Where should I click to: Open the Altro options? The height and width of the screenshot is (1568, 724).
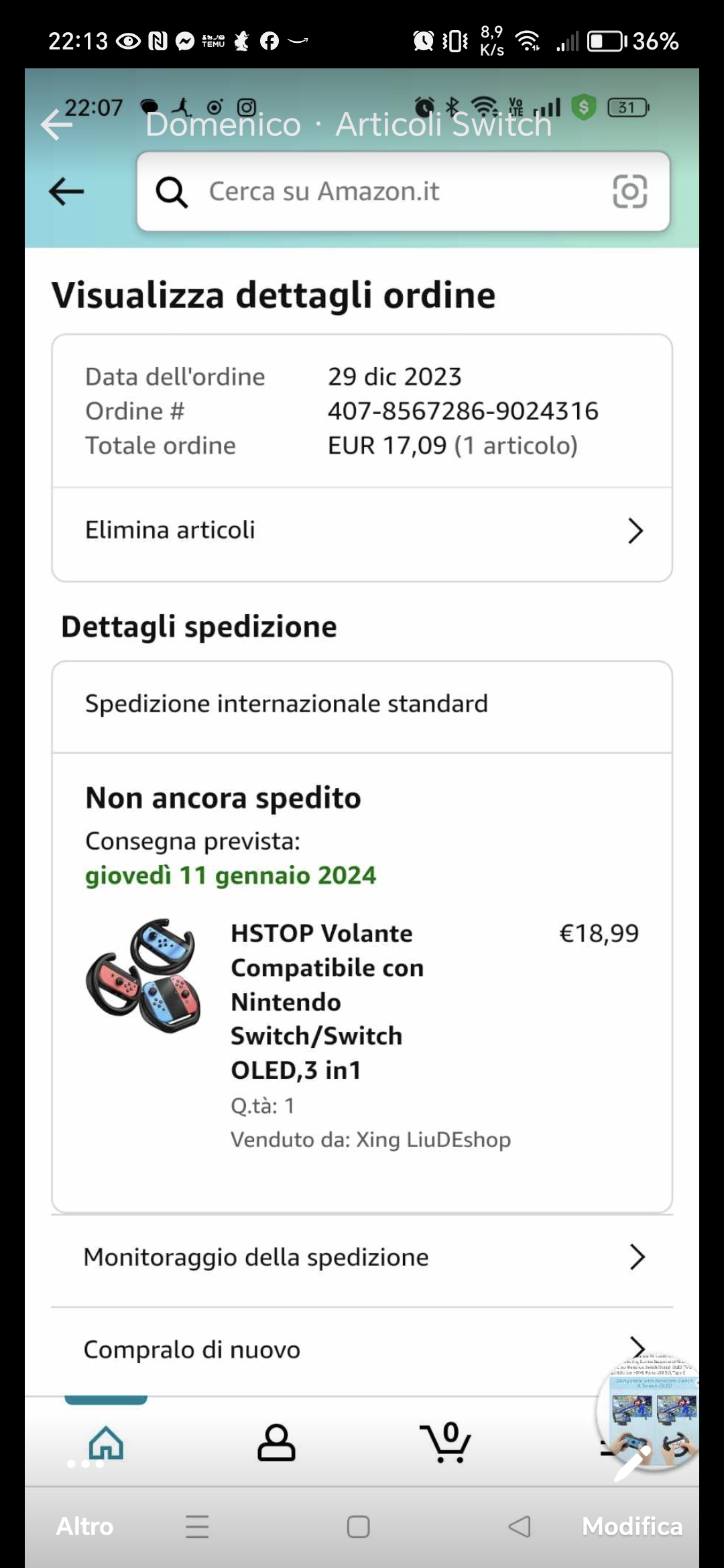tap(84, 1526)
